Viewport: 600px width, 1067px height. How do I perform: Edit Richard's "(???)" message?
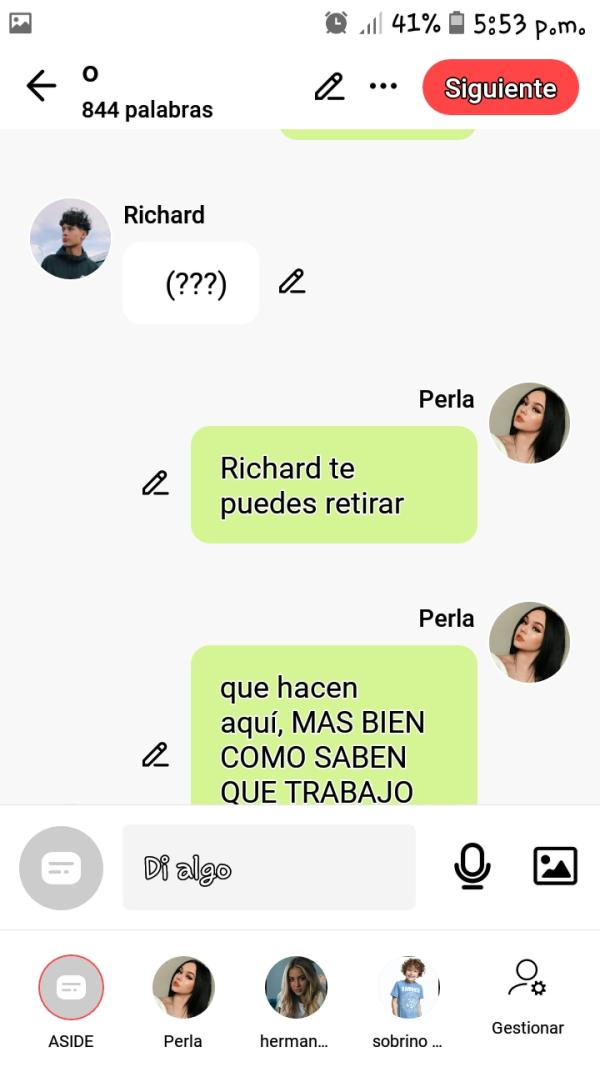(x=291, y=282)
